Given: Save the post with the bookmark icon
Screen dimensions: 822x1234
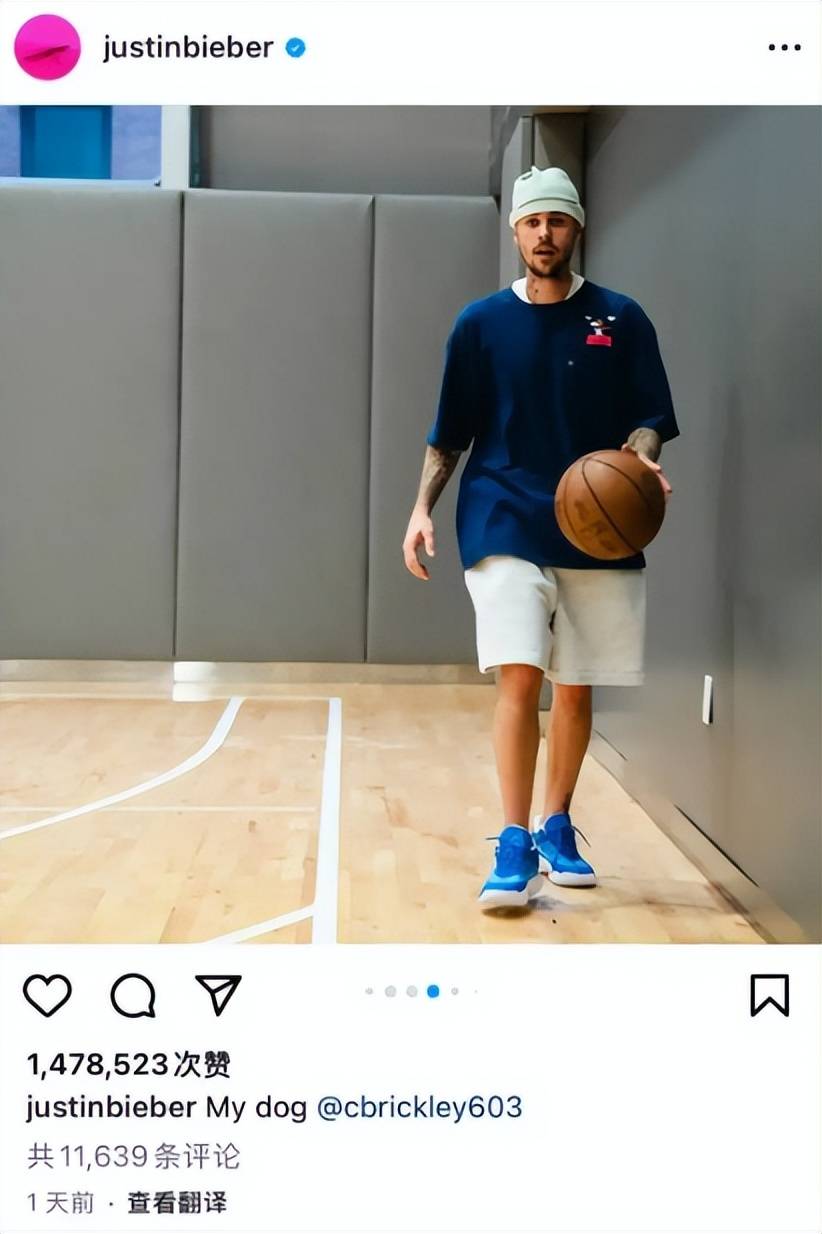Looking at the screenshot, I should coord(769,995).
